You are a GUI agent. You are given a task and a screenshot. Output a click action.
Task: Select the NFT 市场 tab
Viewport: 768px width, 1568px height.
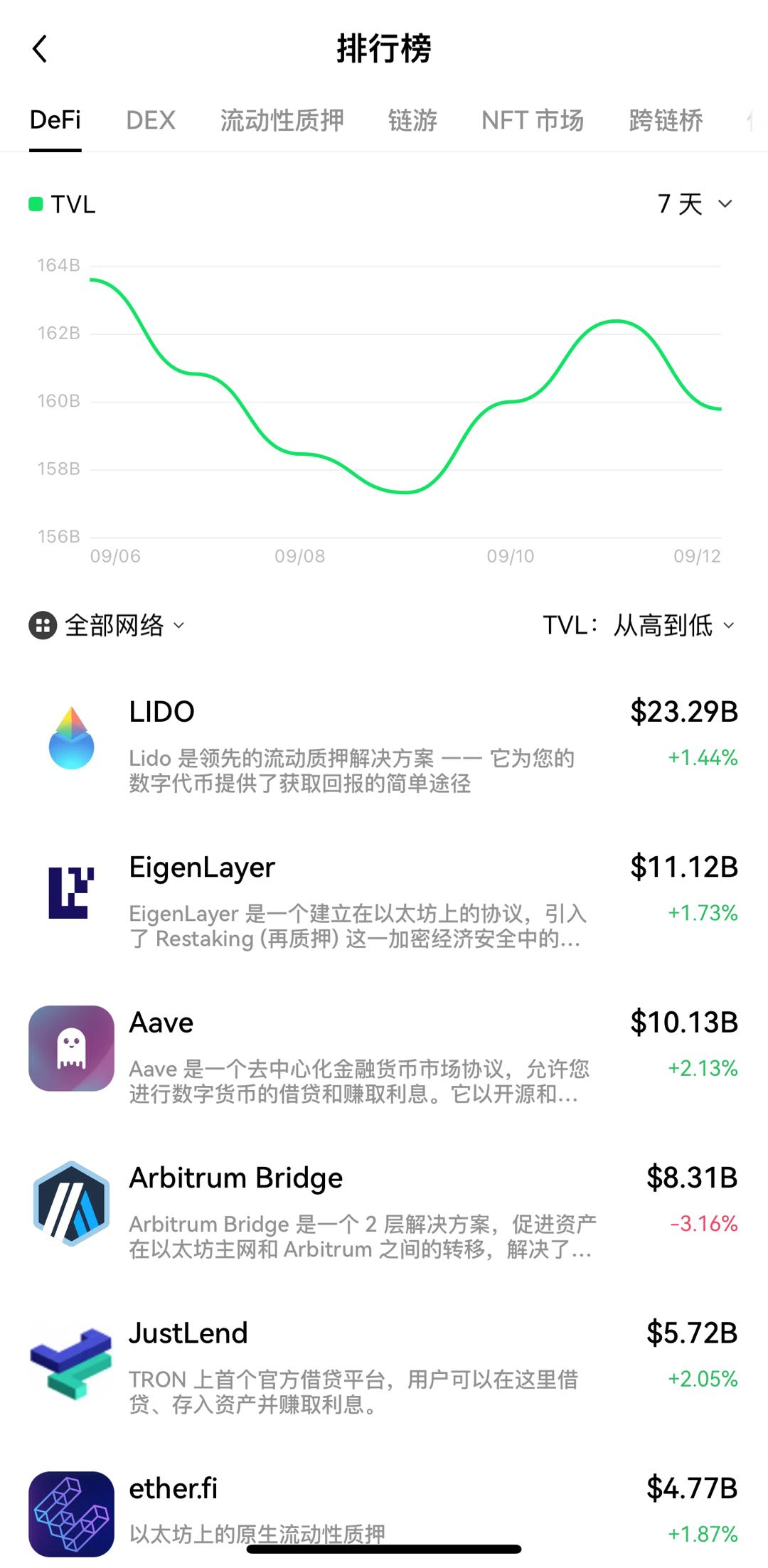(x=533, y=120)
